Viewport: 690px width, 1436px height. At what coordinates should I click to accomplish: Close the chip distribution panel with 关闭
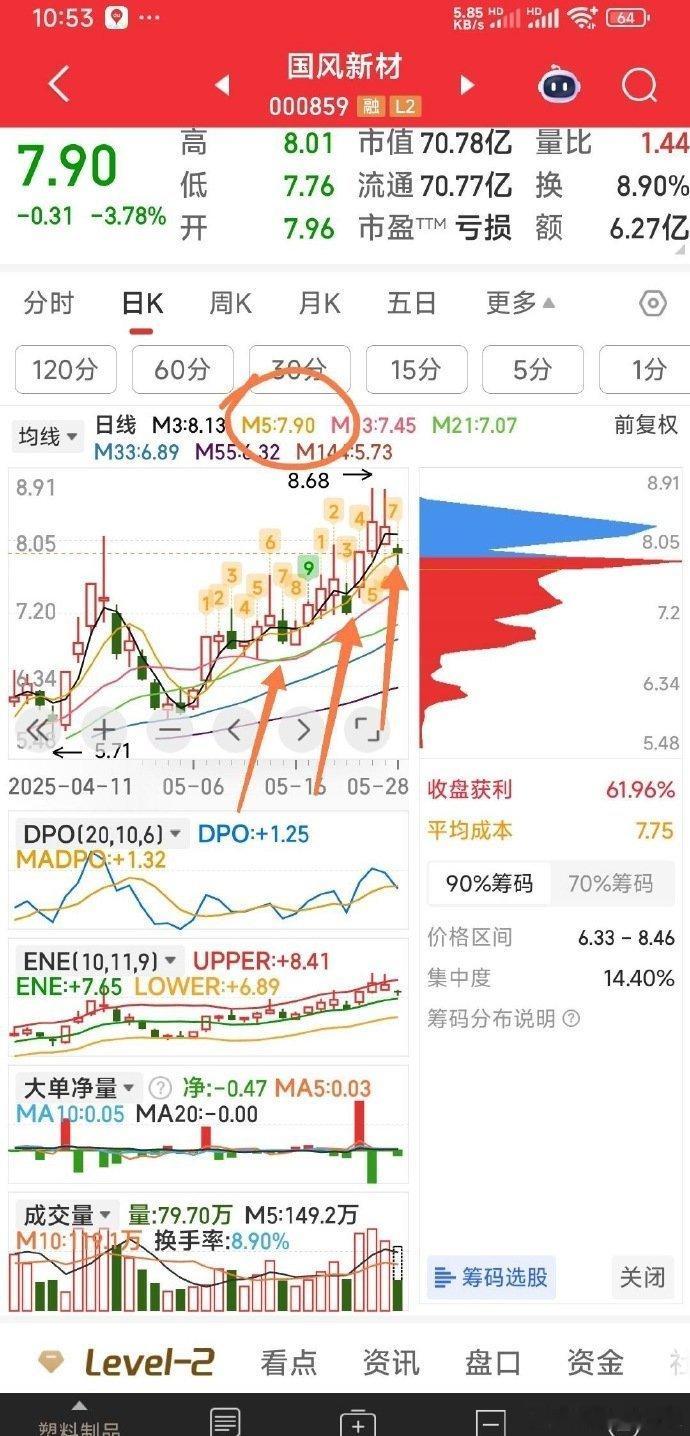click(642, 1277)
